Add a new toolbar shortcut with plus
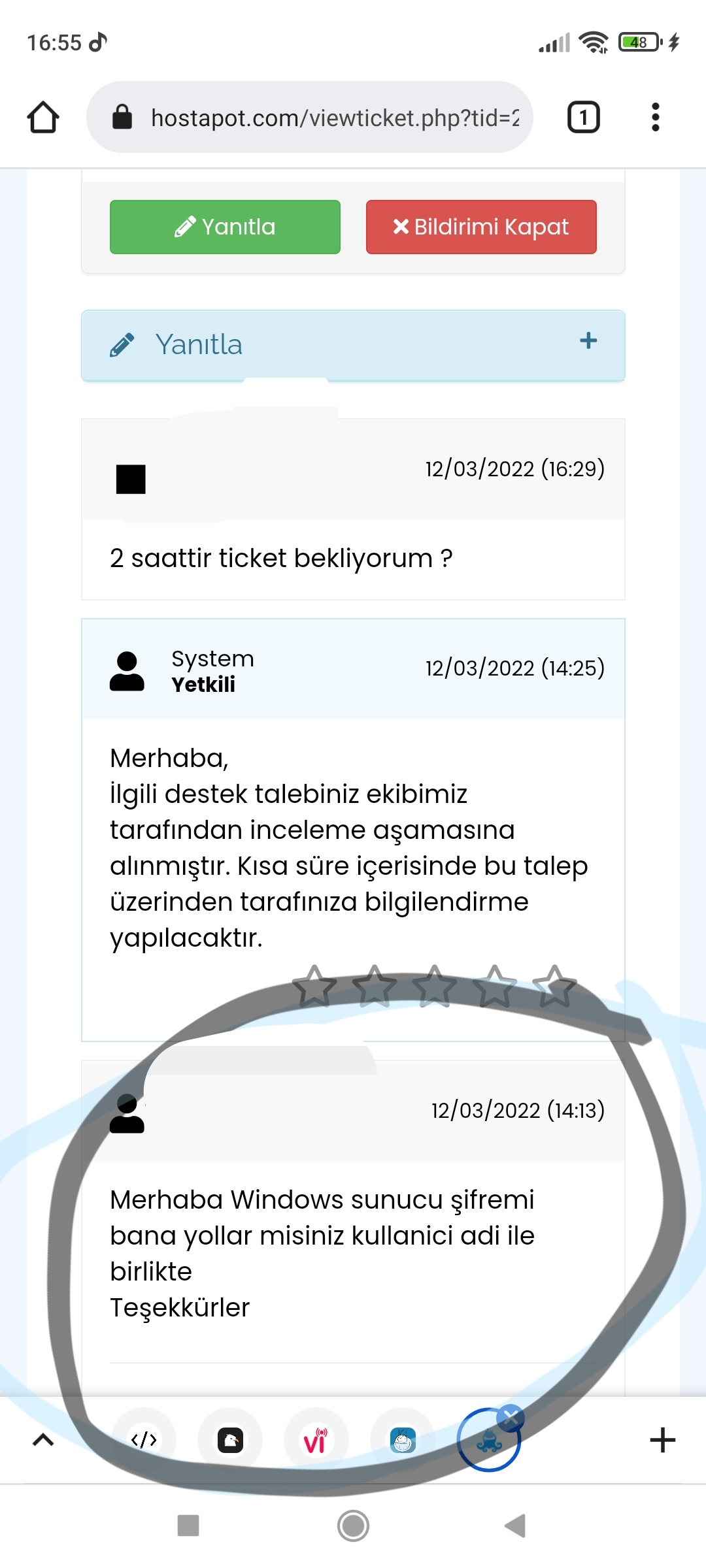Image resolution: width=706 pixels, height=1568 pixels. point(662,1440)
